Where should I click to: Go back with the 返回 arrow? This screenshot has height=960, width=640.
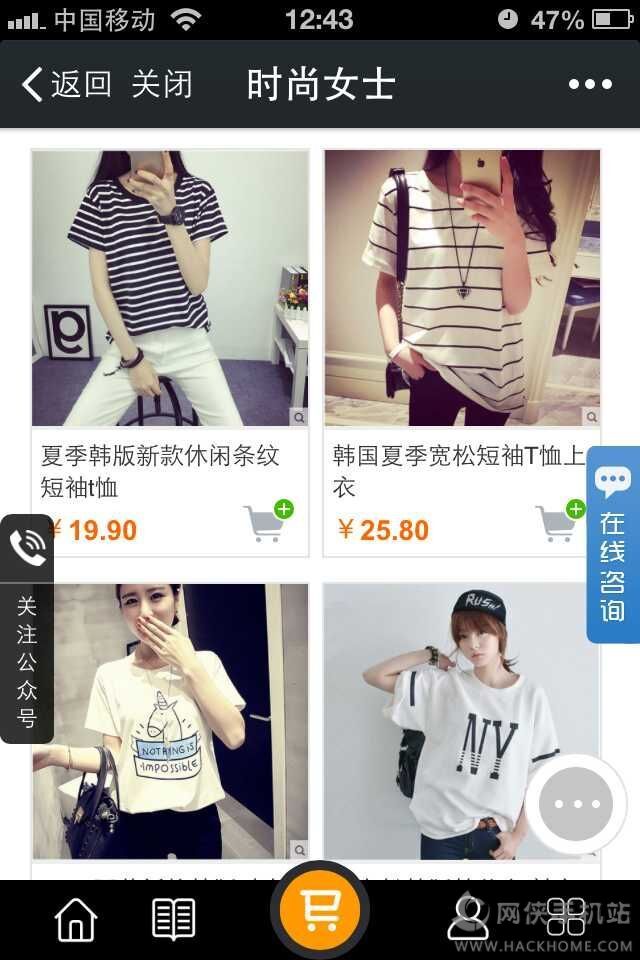(66, 85)
